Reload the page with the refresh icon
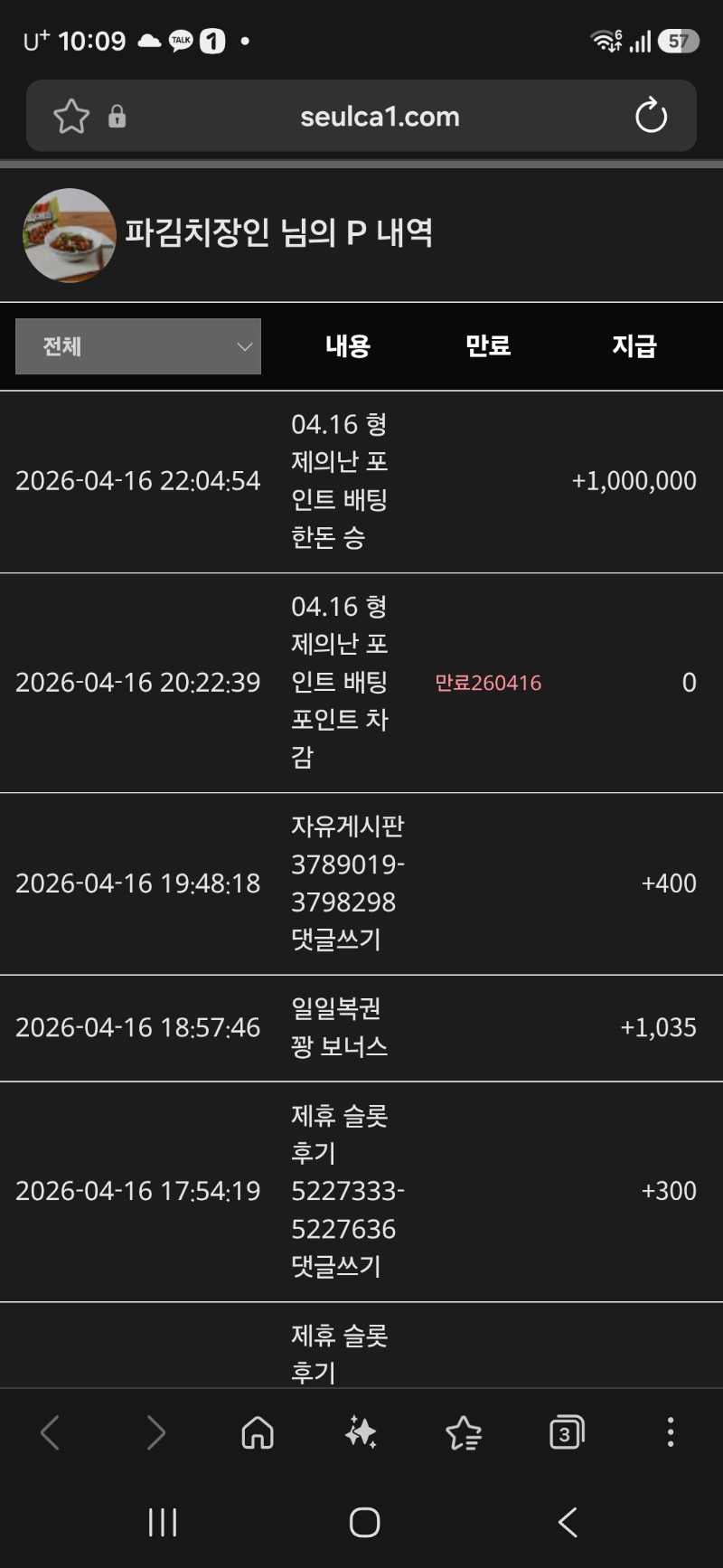This screenshot has width=723, height=1568. pyautogui.click(x=651, y=116)
